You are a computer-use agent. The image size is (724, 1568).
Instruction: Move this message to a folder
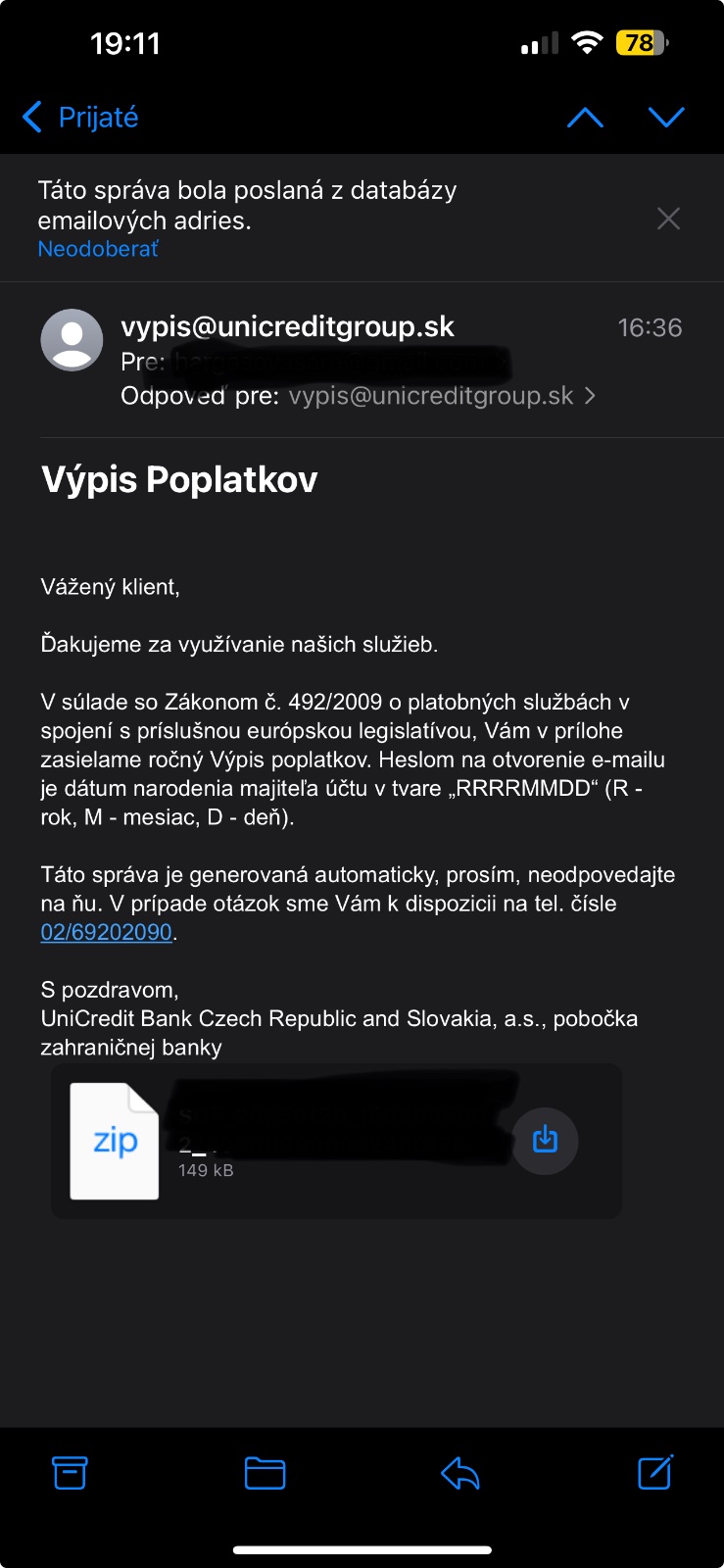pos(265,1472)
